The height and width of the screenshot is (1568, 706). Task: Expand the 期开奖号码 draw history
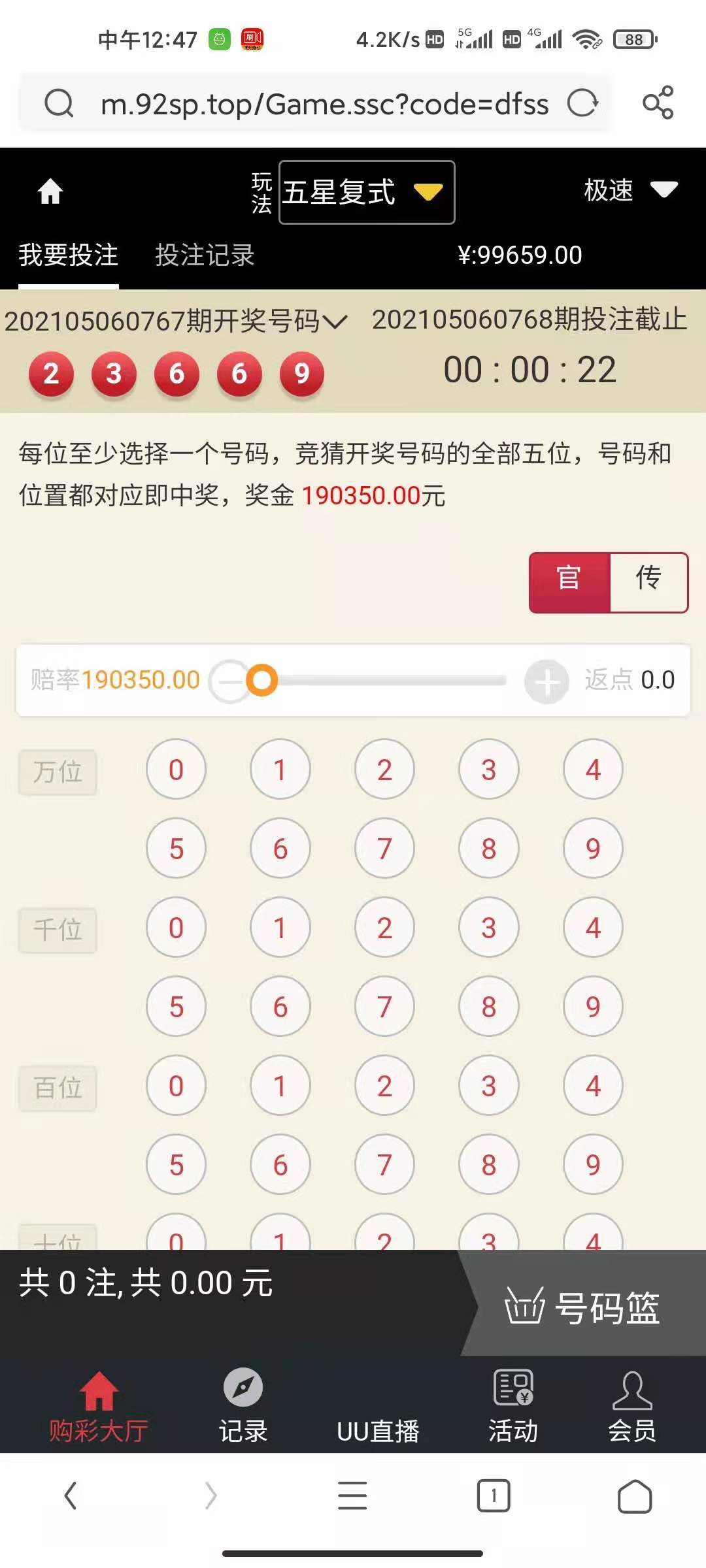pos(336,321)
